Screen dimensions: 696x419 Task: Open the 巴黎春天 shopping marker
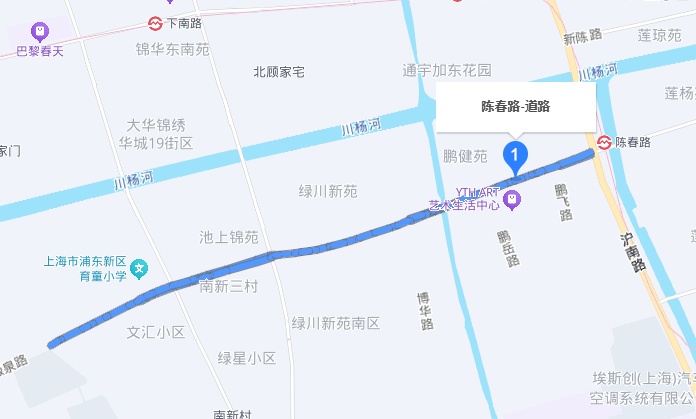point(40,32)
